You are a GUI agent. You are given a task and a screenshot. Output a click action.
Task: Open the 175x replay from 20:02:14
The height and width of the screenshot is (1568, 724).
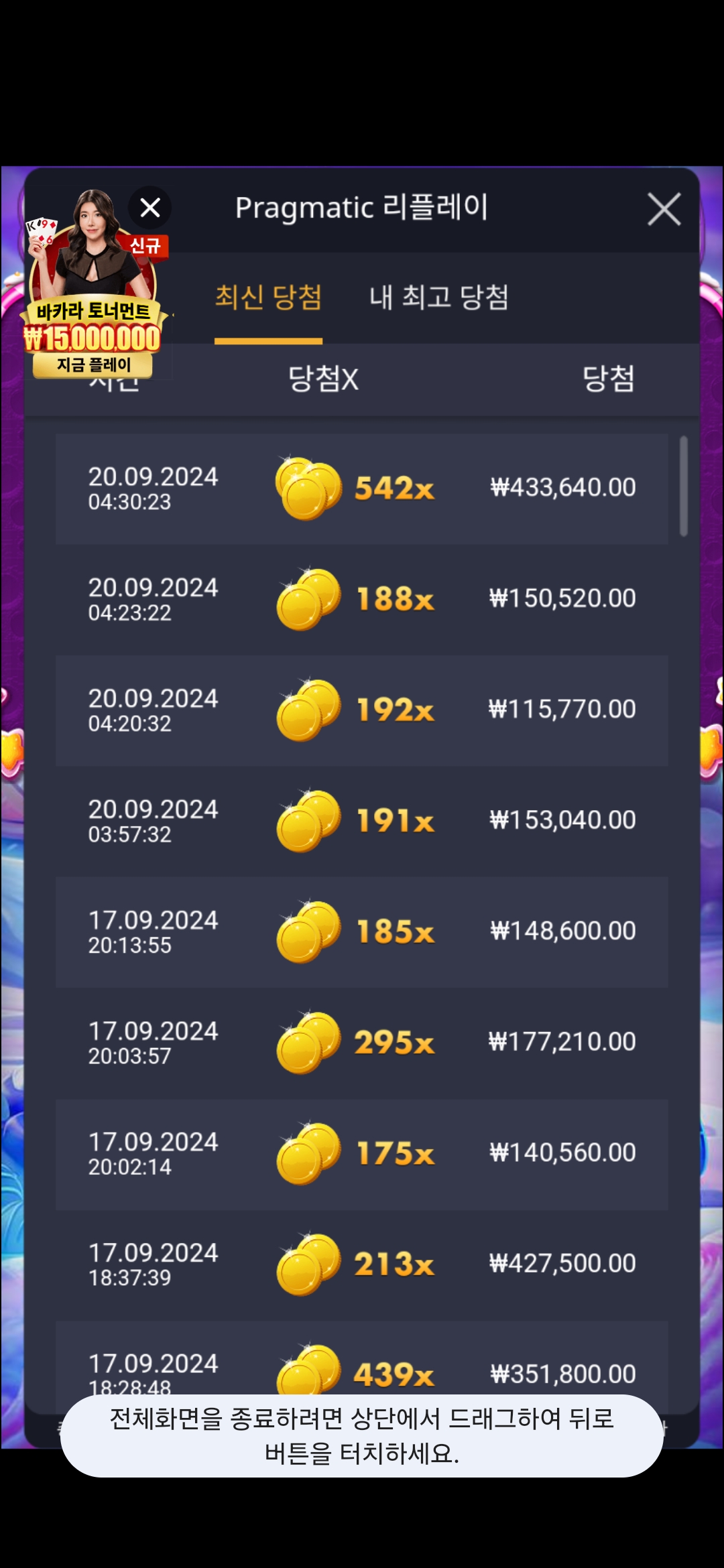[362, 1153]
